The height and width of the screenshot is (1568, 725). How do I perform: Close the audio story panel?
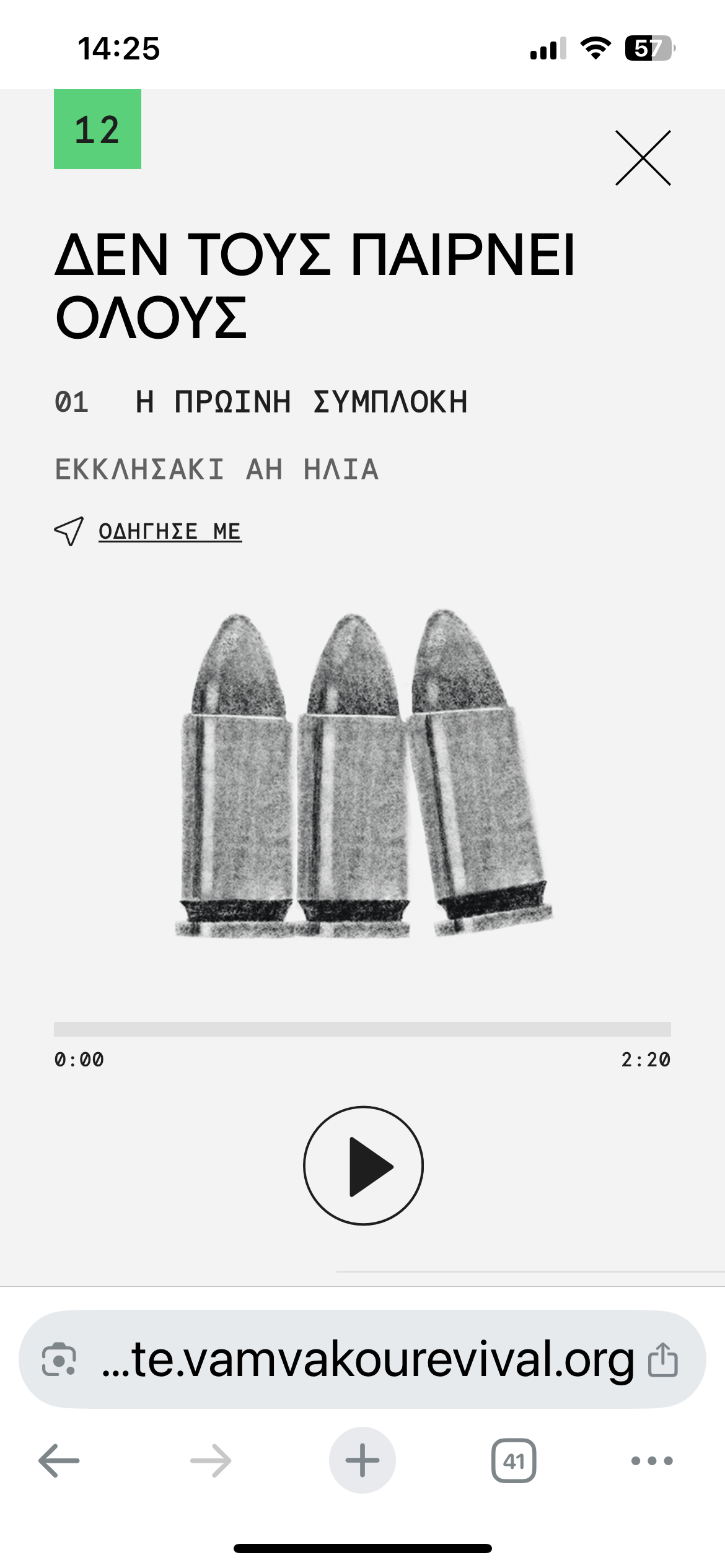click(643, 158)
